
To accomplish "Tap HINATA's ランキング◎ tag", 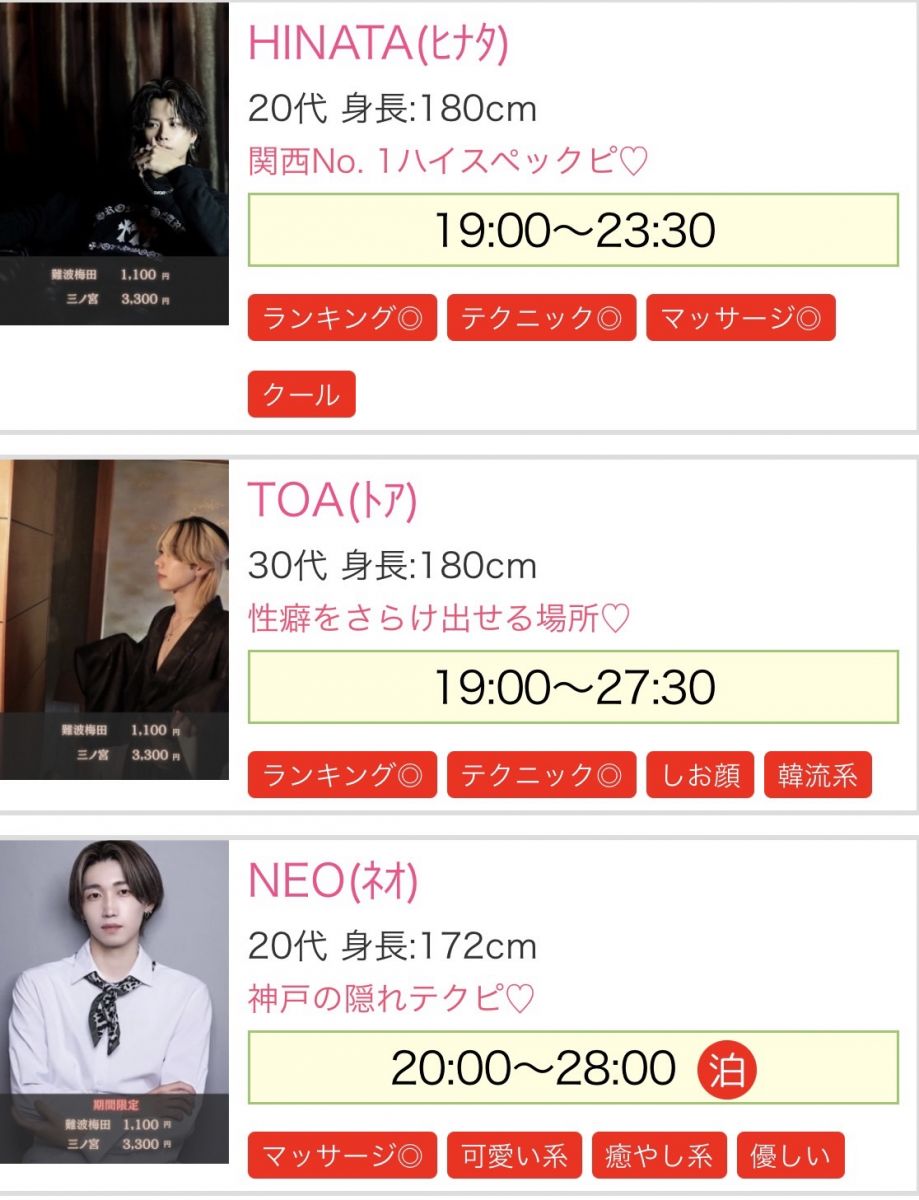I will [342, 318].
